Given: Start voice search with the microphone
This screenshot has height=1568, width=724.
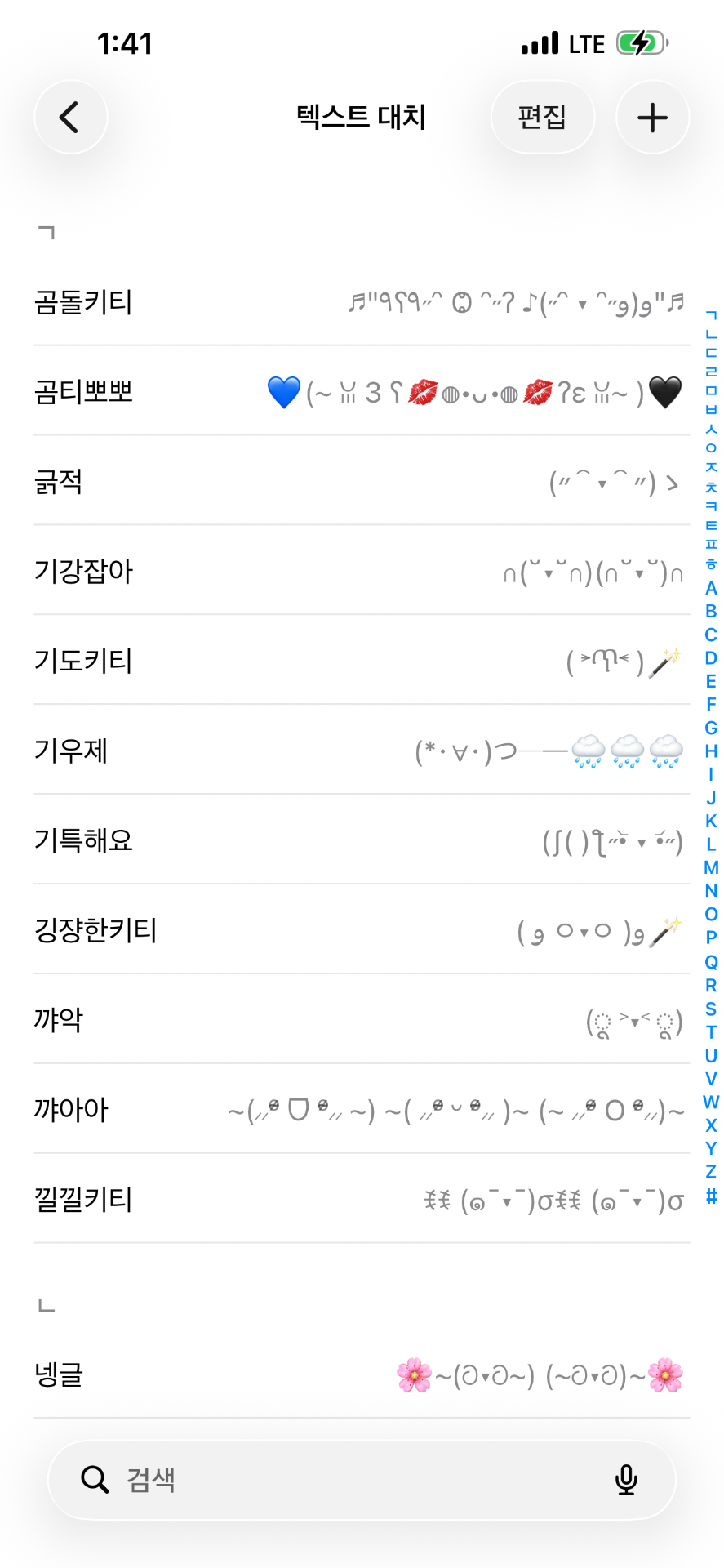Looking at the screenshot, I should (626, 1480).
